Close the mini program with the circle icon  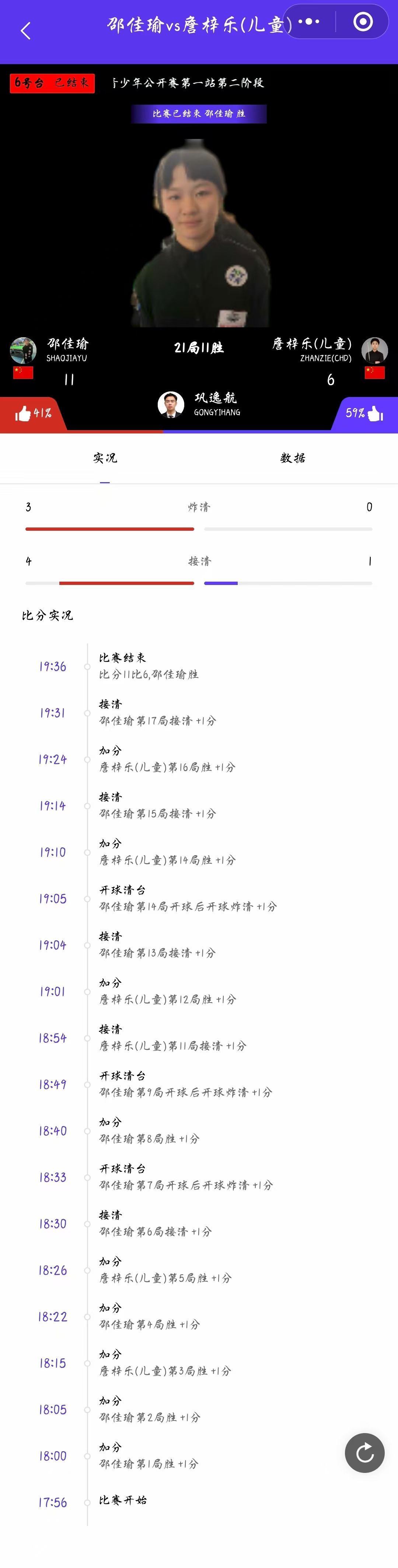[363, 22]
